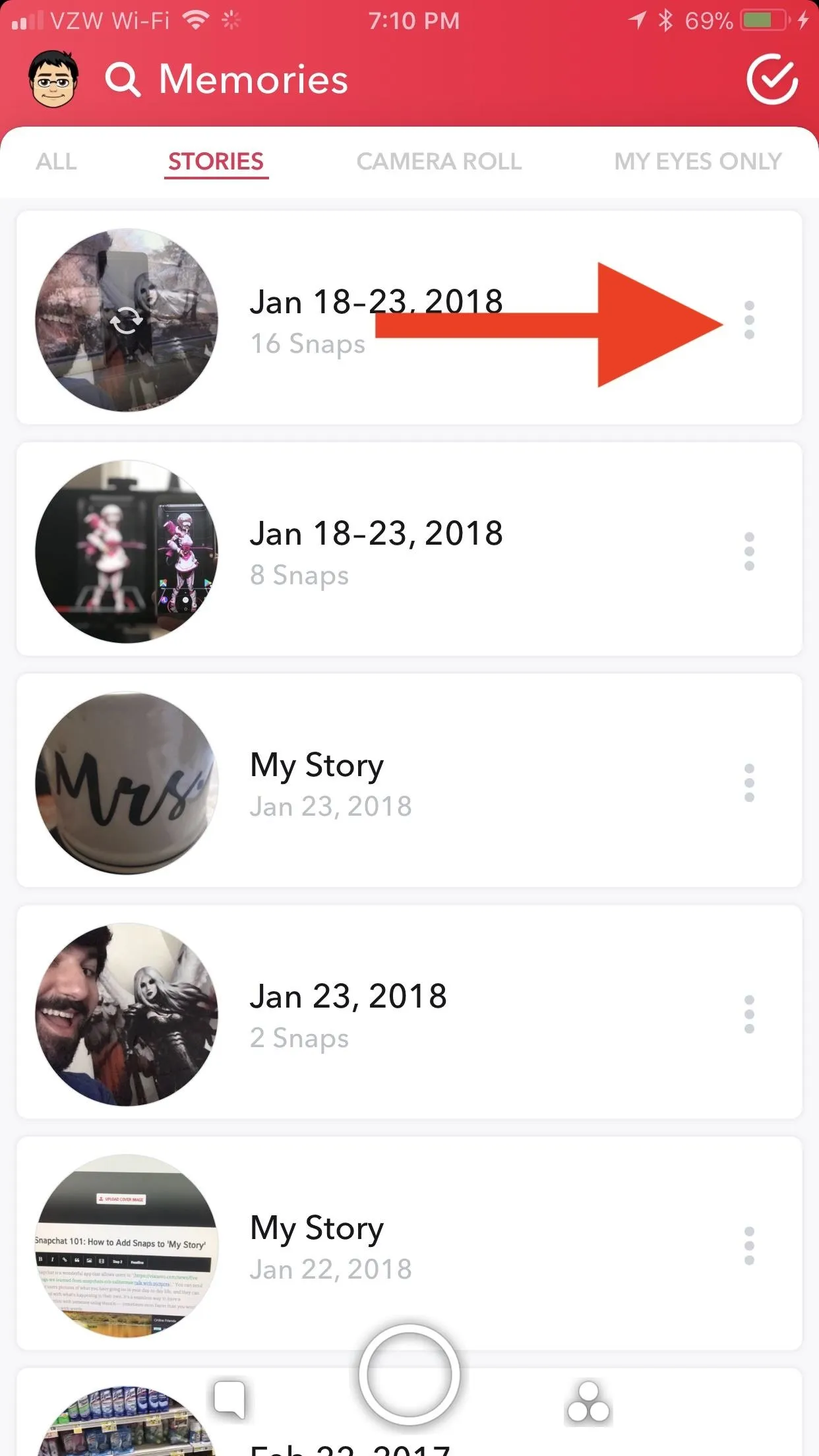Tap the search magnifier icon
819x1456 pixels.
(x=123, y=80)
